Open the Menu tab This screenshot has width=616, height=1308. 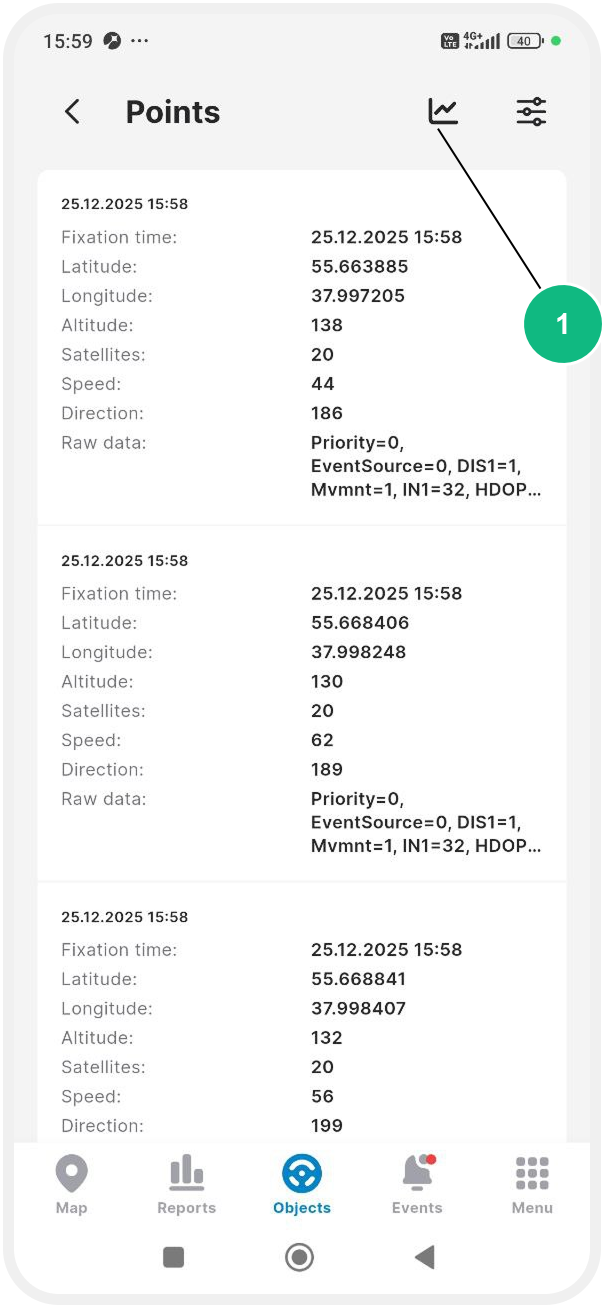click(532, 1184)
